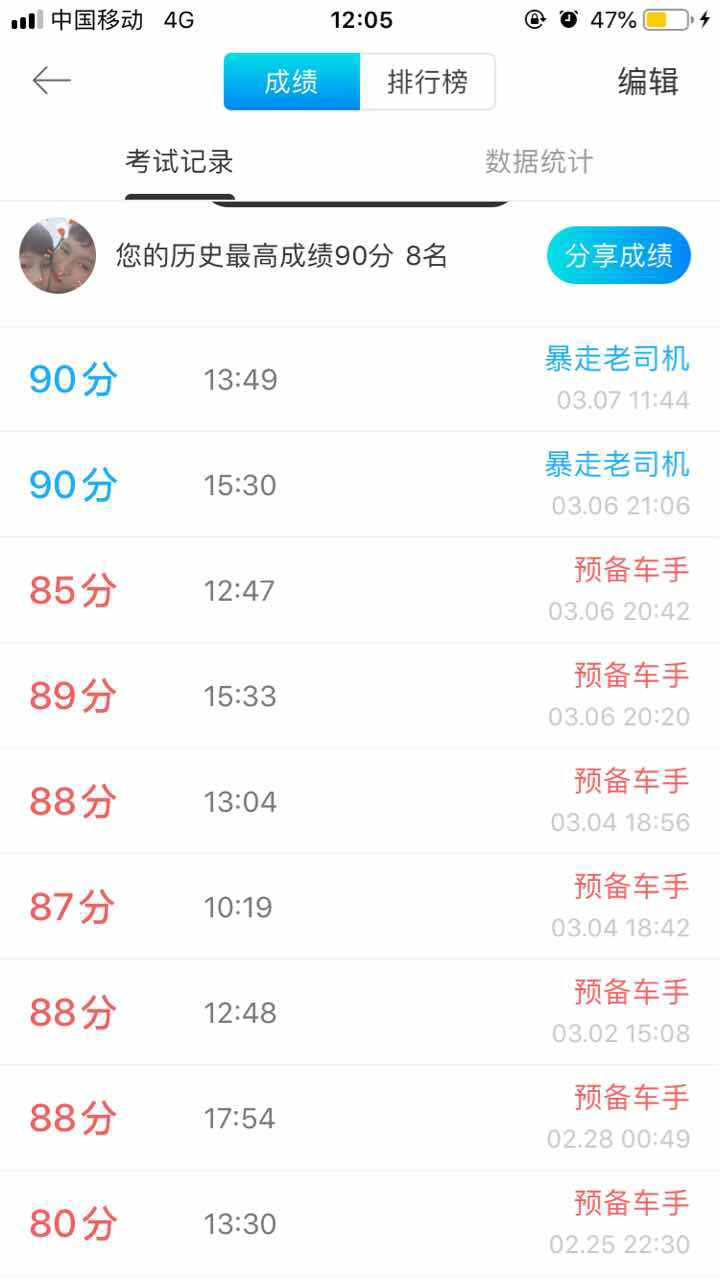Open the 88分 record from 02.28 00:49
The height and width of the screenshot is (1280, 720).
[x=360, y=1118]
